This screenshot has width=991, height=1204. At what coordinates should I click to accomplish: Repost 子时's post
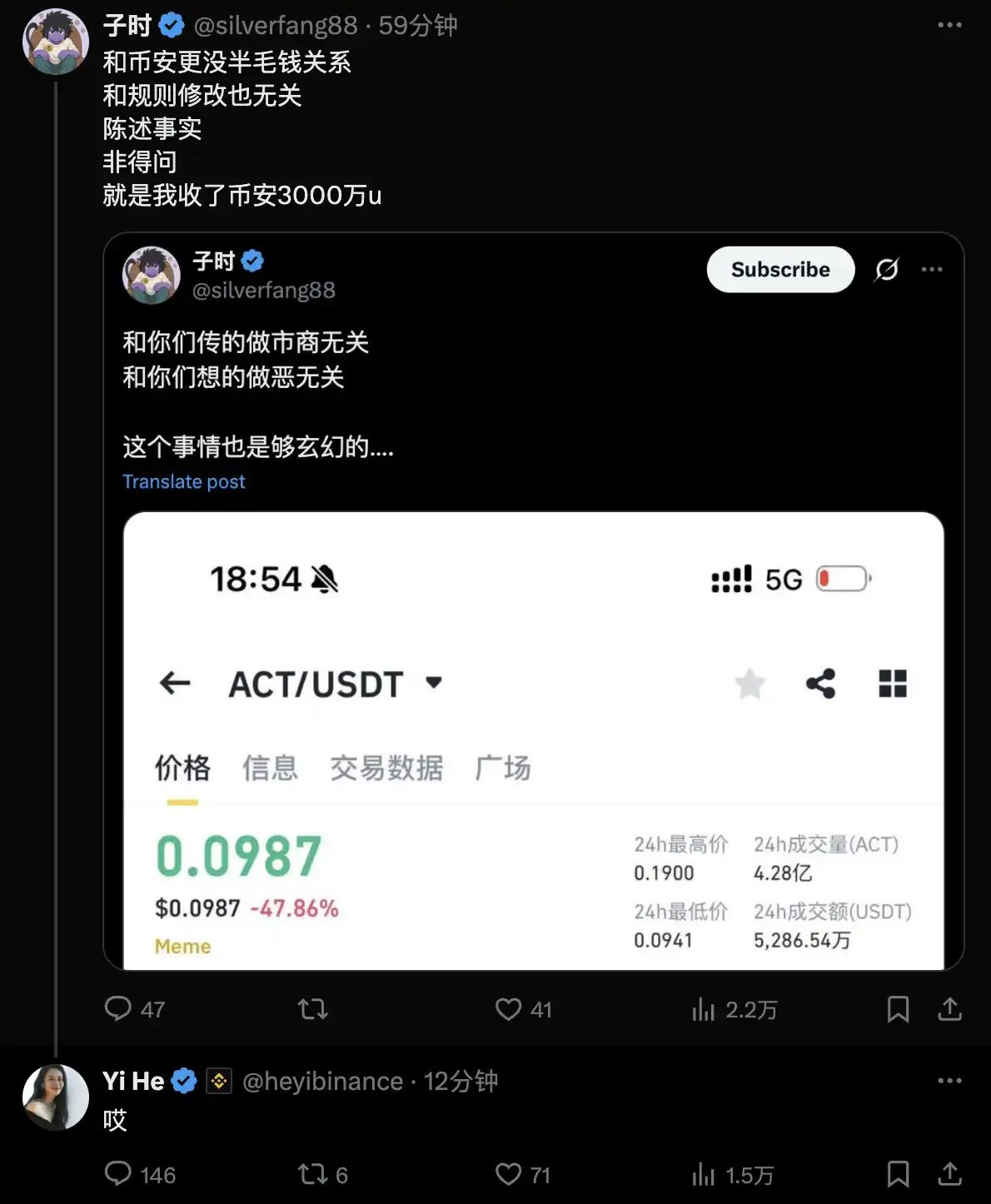[x=313, y=1009]
